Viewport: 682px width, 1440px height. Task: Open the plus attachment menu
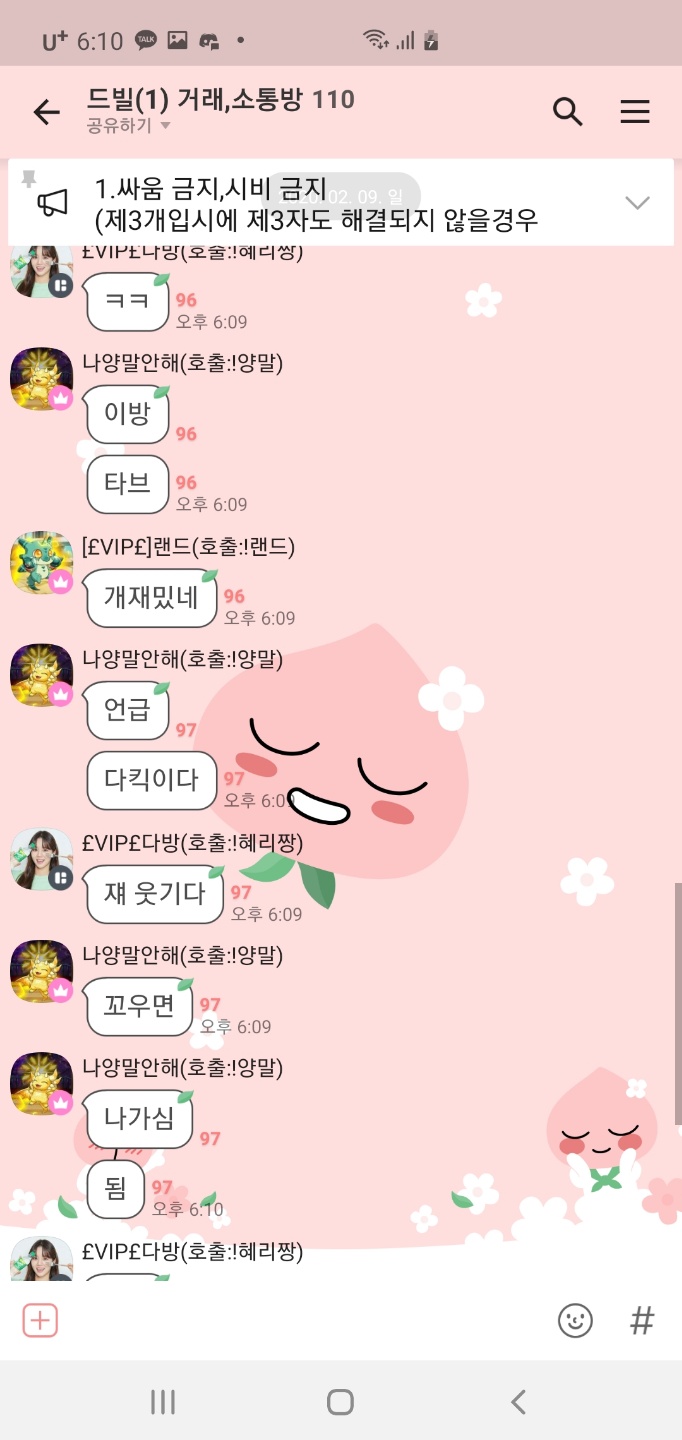(40, 1321)
